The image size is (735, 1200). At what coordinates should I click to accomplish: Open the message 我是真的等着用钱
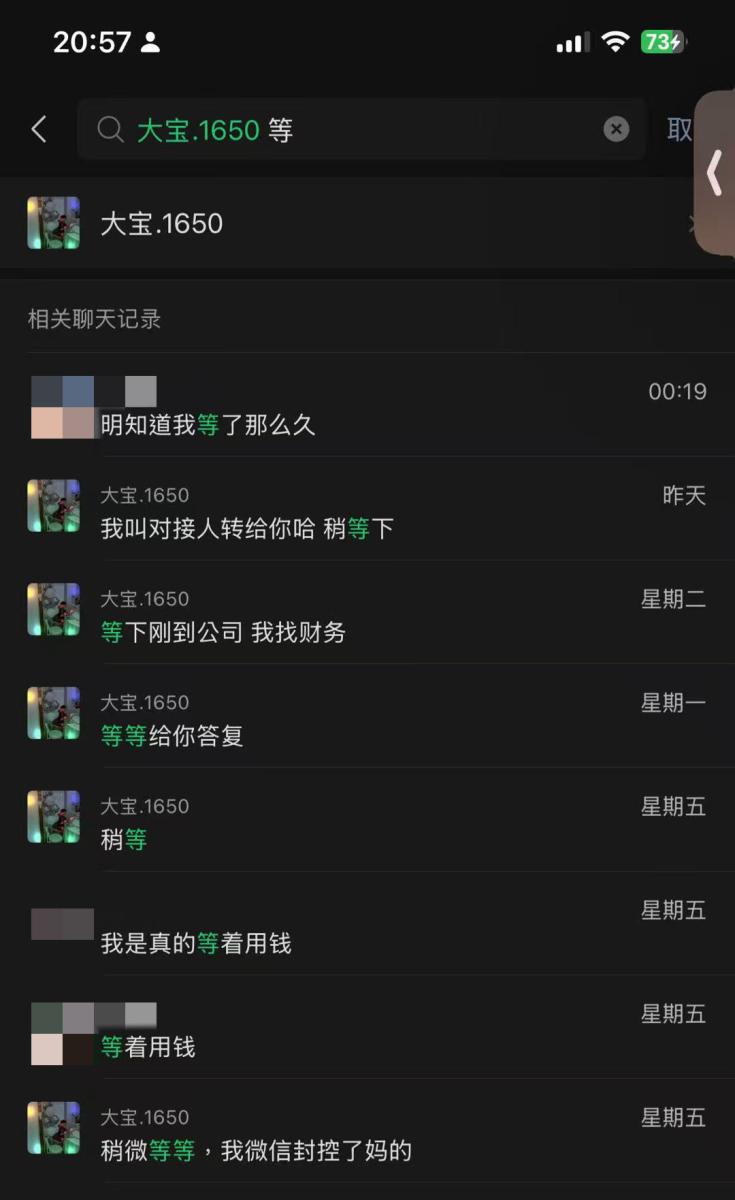367,927
